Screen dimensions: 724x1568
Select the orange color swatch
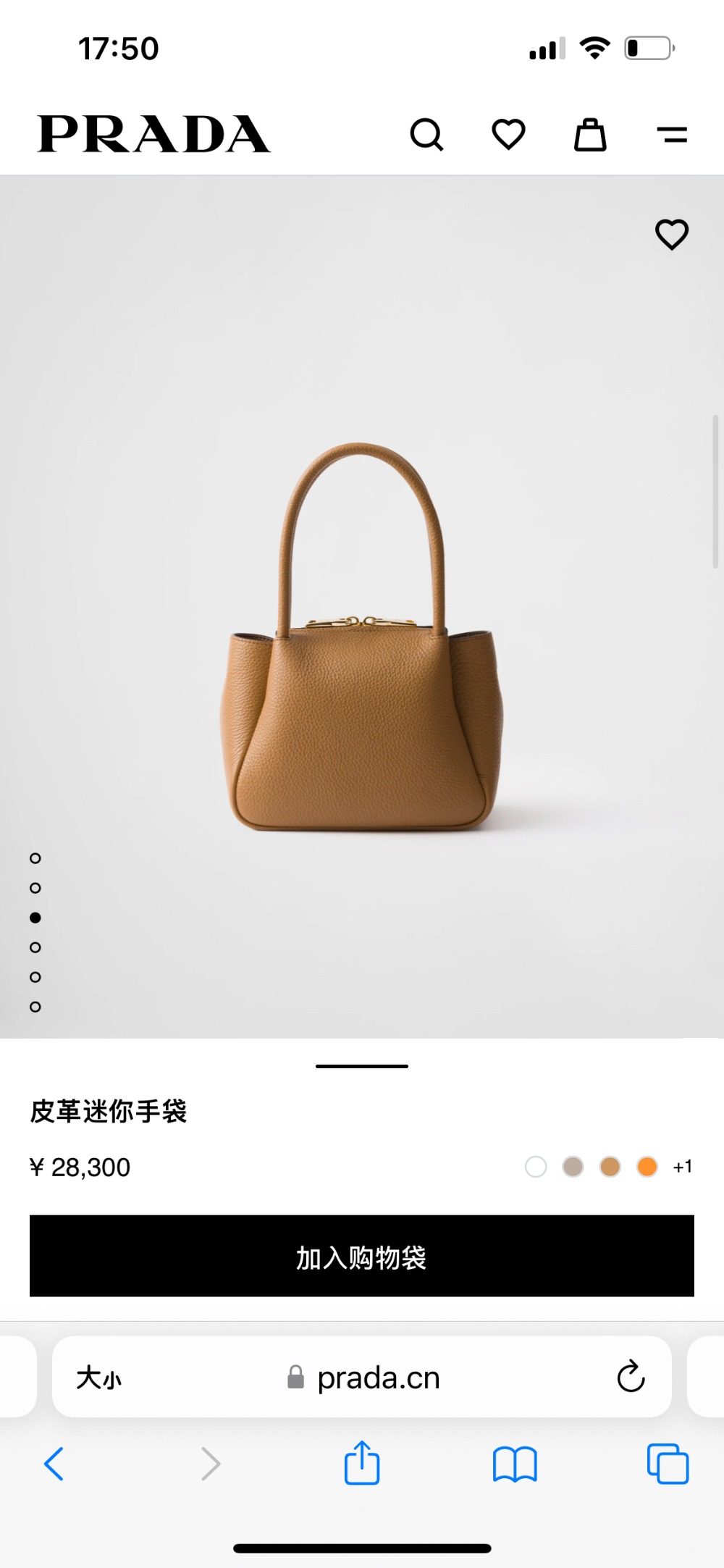pyautogui.click(x=647, y=1167)
